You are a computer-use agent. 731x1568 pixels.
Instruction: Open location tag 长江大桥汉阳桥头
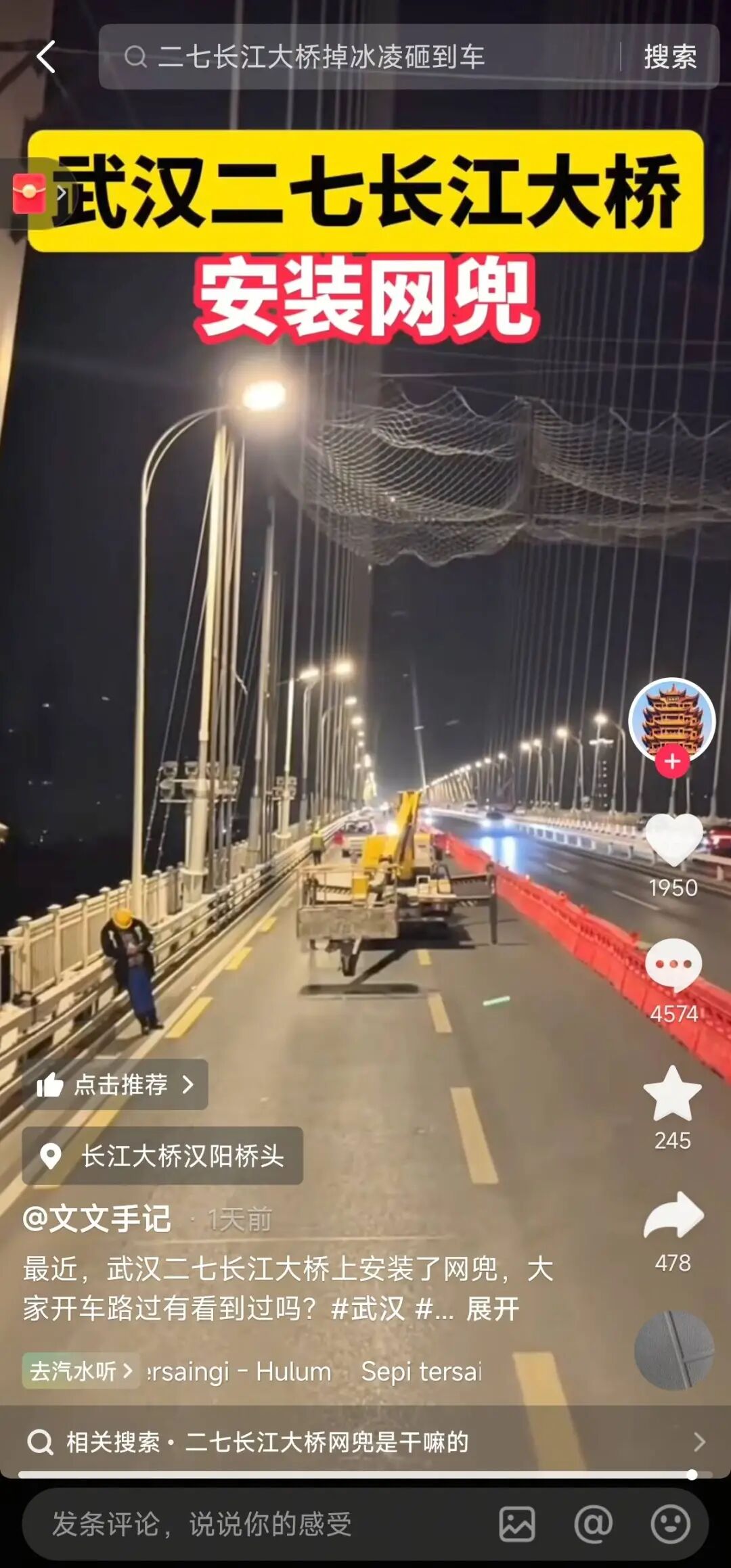(x=162, y=1156)
